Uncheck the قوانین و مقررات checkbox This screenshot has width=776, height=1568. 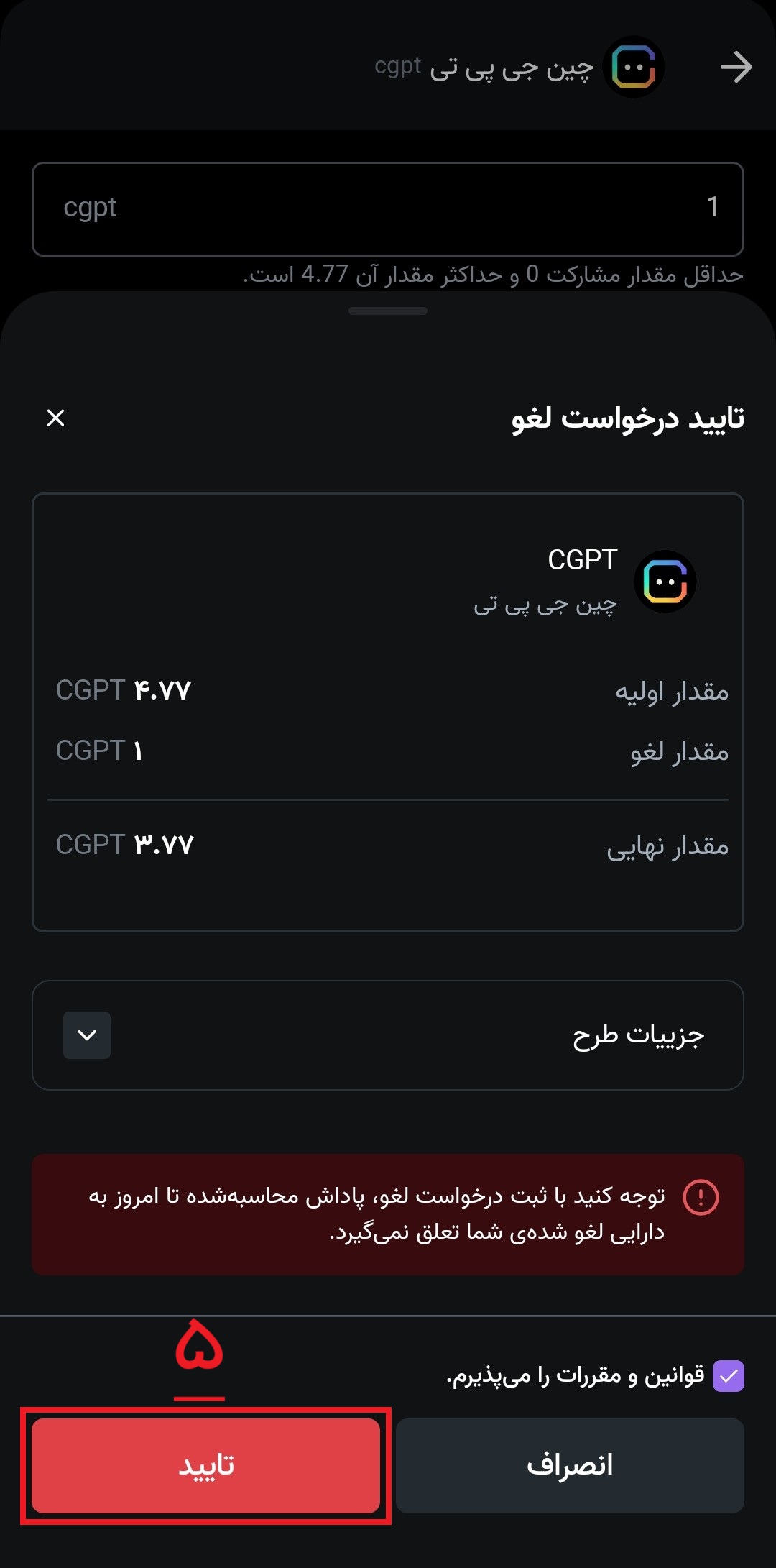pyautogui.click(x=728, y=1376)
